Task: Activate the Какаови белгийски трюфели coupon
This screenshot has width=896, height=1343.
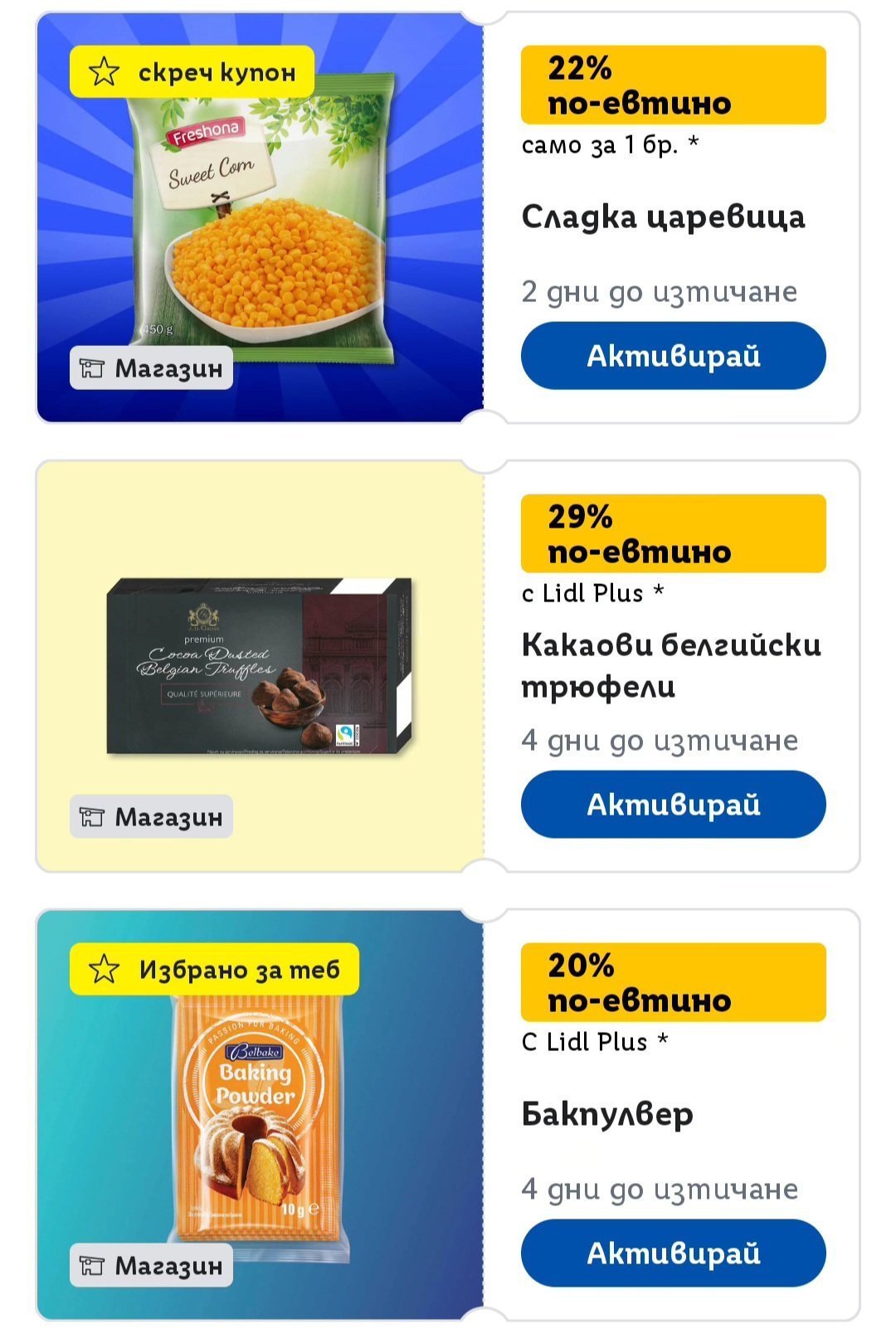Action: pos(673,805)
